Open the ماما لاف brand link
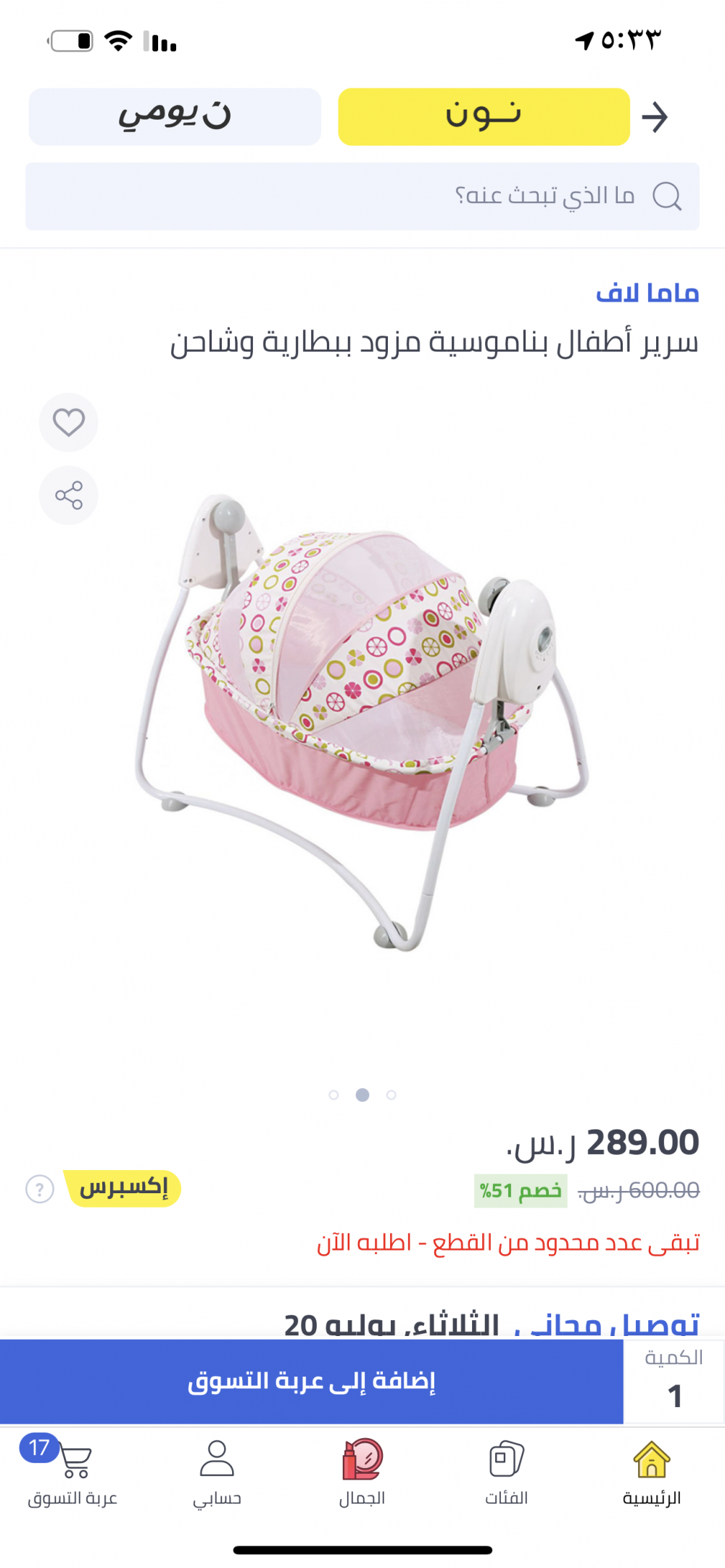The image size is (725, 1568). pyautogui.click(x=647, y=294)
